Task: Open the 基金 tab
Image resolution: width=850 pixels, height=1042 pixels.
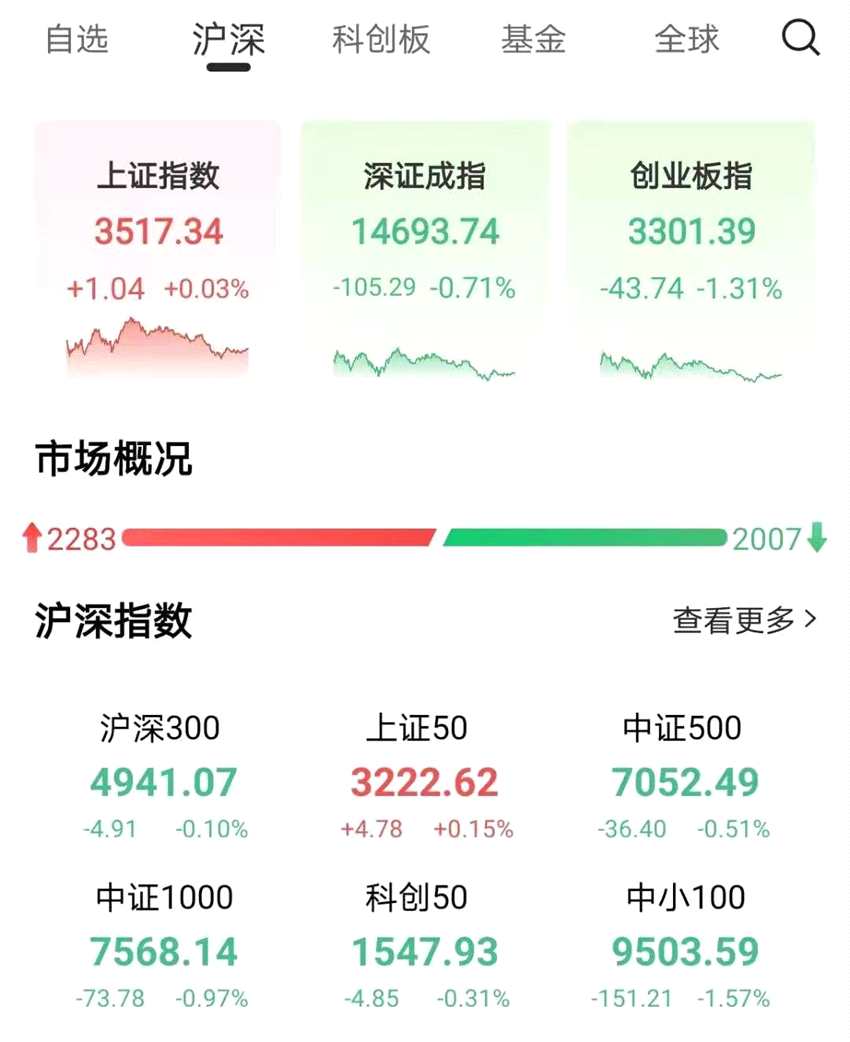Action: coord(534,40)
